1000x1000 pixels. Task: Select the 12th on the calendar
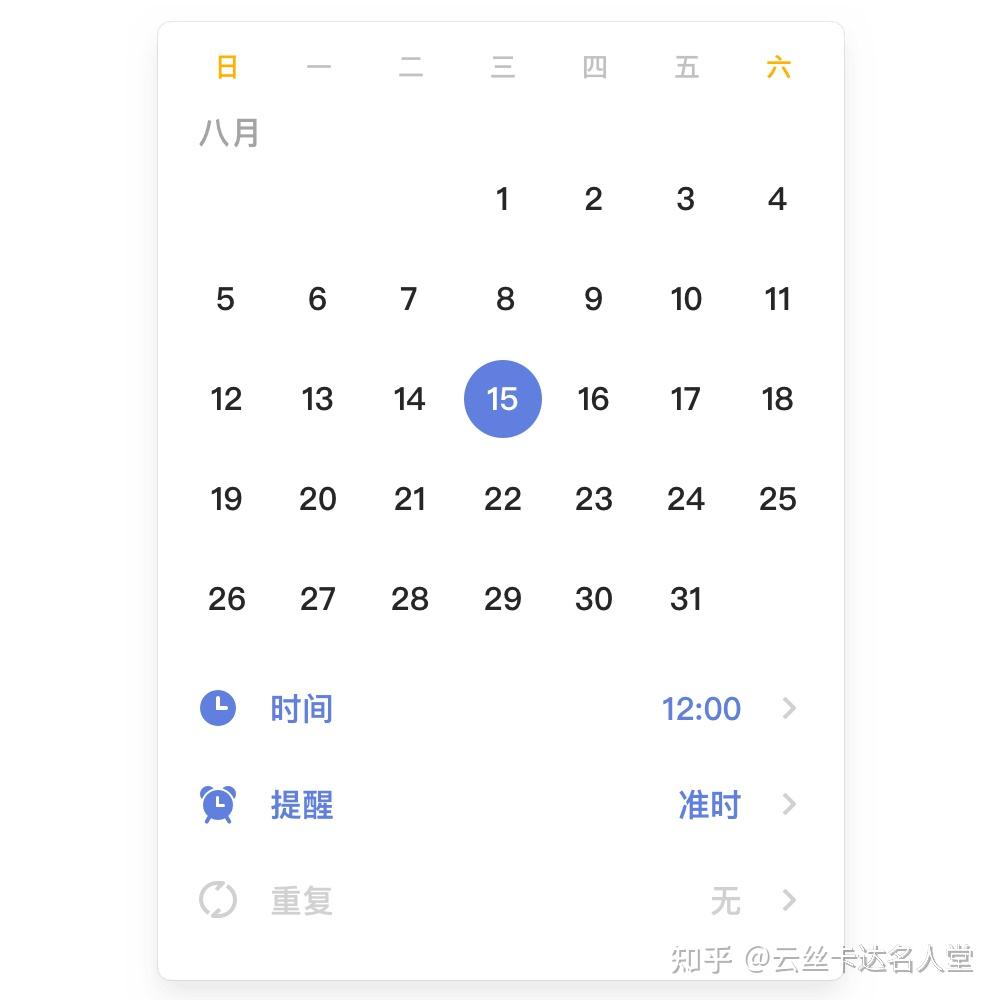(226, 399)
